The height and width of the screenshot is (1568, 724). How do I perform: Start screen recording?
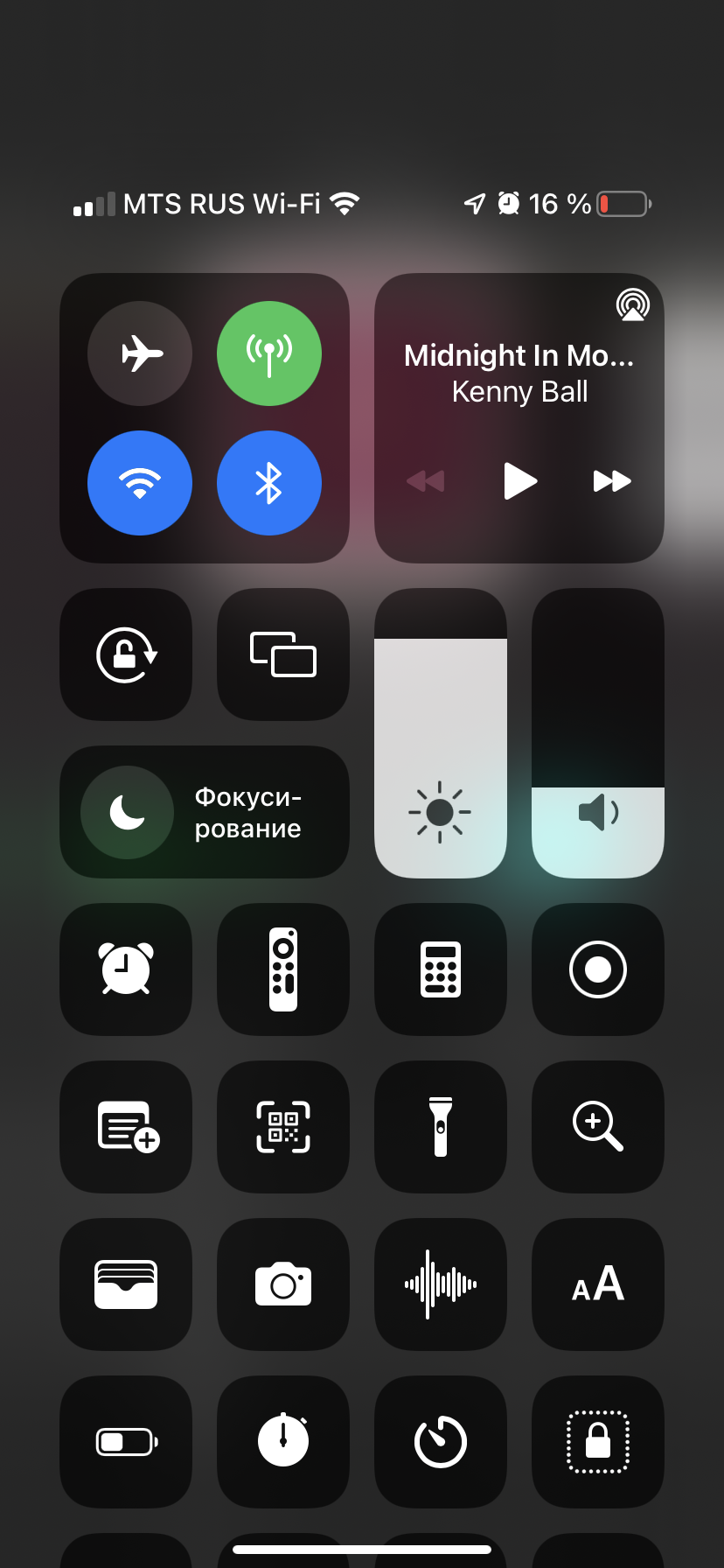click(598, 969)
